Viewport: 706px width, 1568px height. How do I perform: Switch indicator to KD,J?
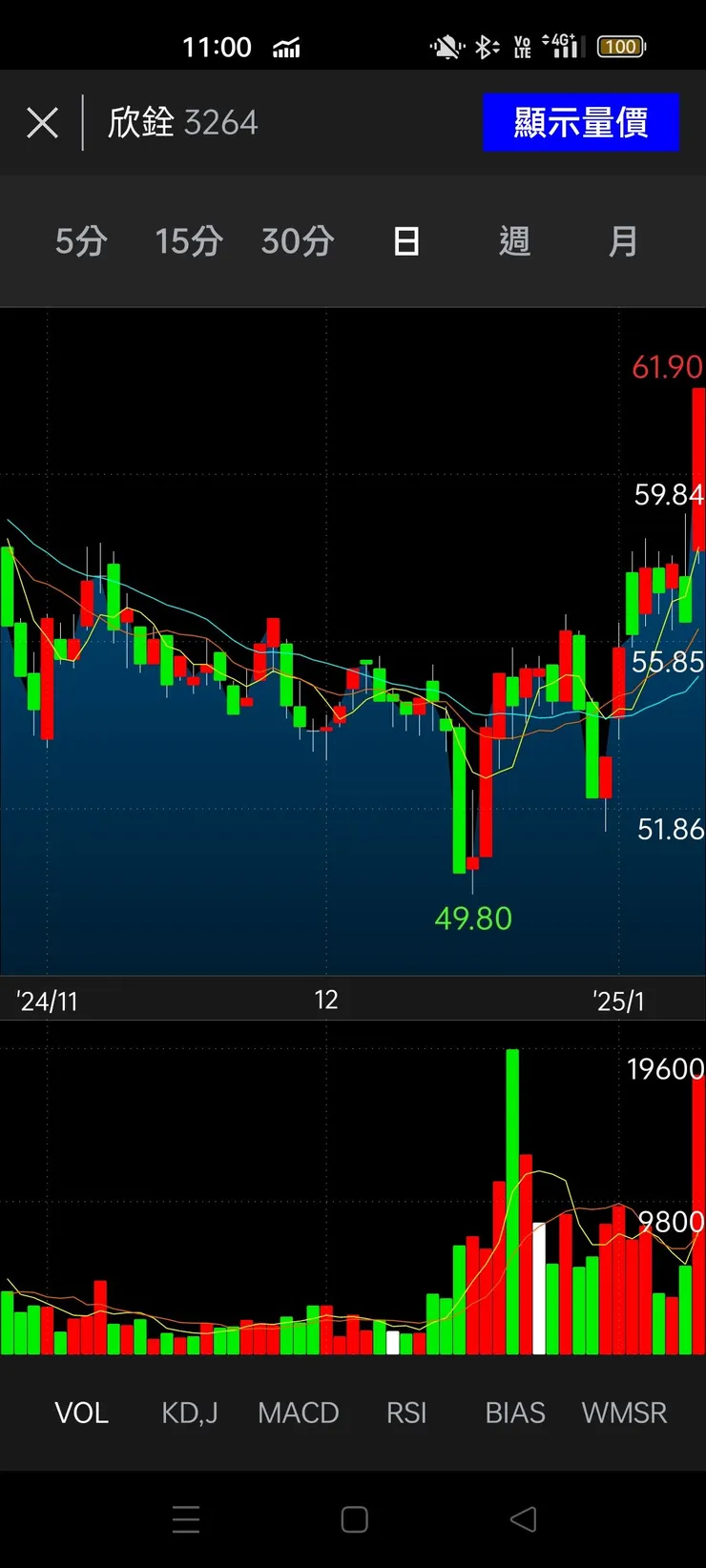tap(190, 1413)
